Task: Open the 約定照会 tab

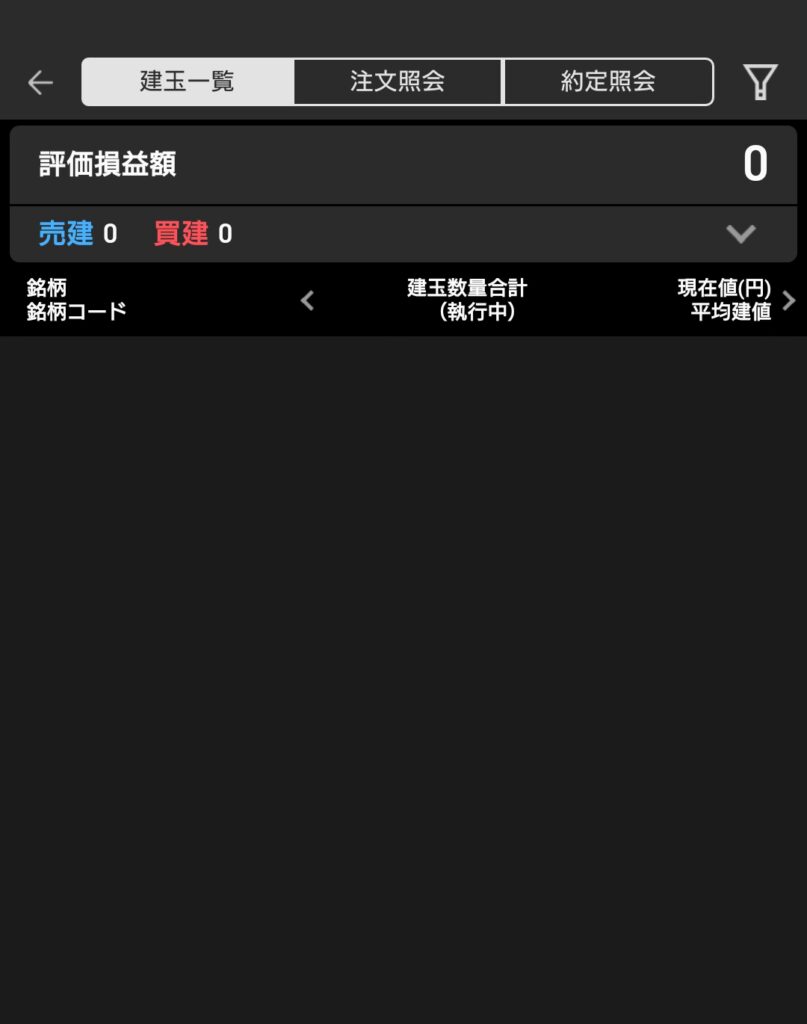Action: point(608,82)
